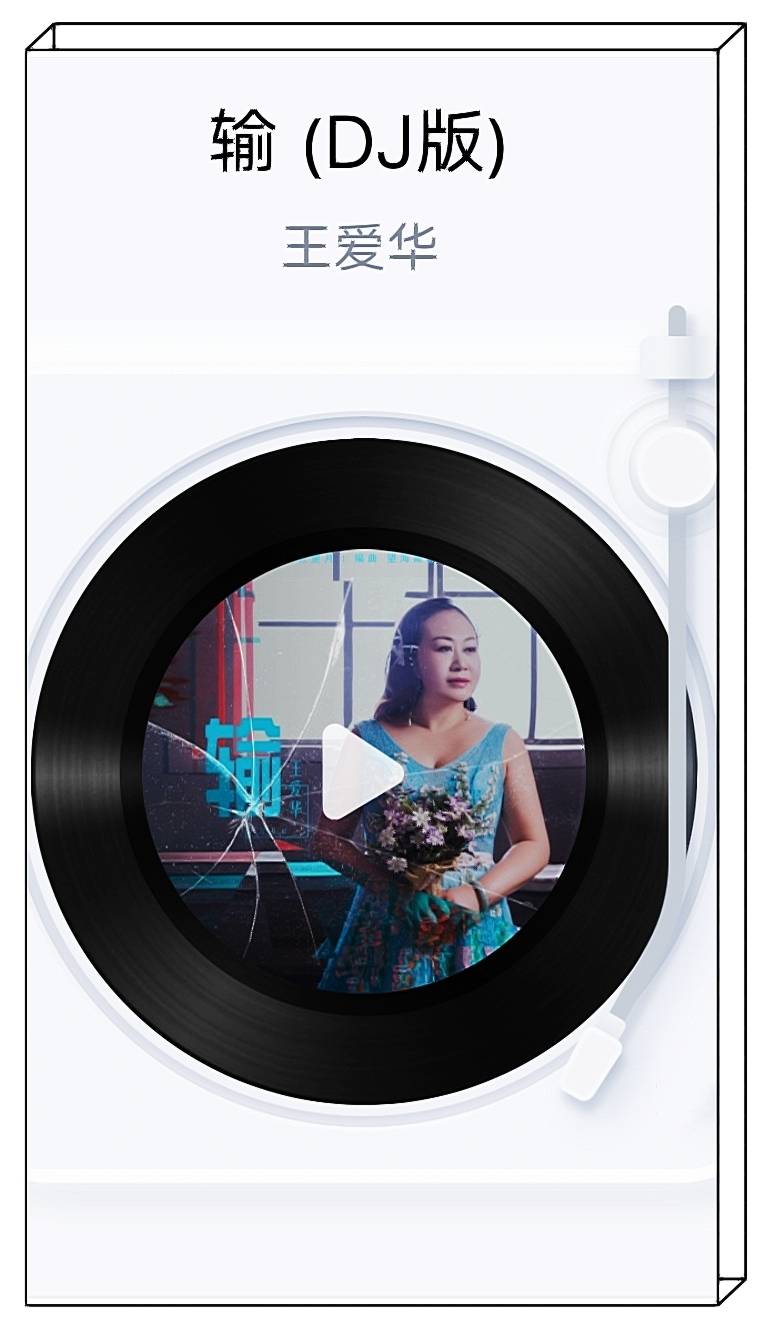Play the song 输 (DJ版)
The width and height of the screenshot is (771, 1327).
(x=360, y=771)
